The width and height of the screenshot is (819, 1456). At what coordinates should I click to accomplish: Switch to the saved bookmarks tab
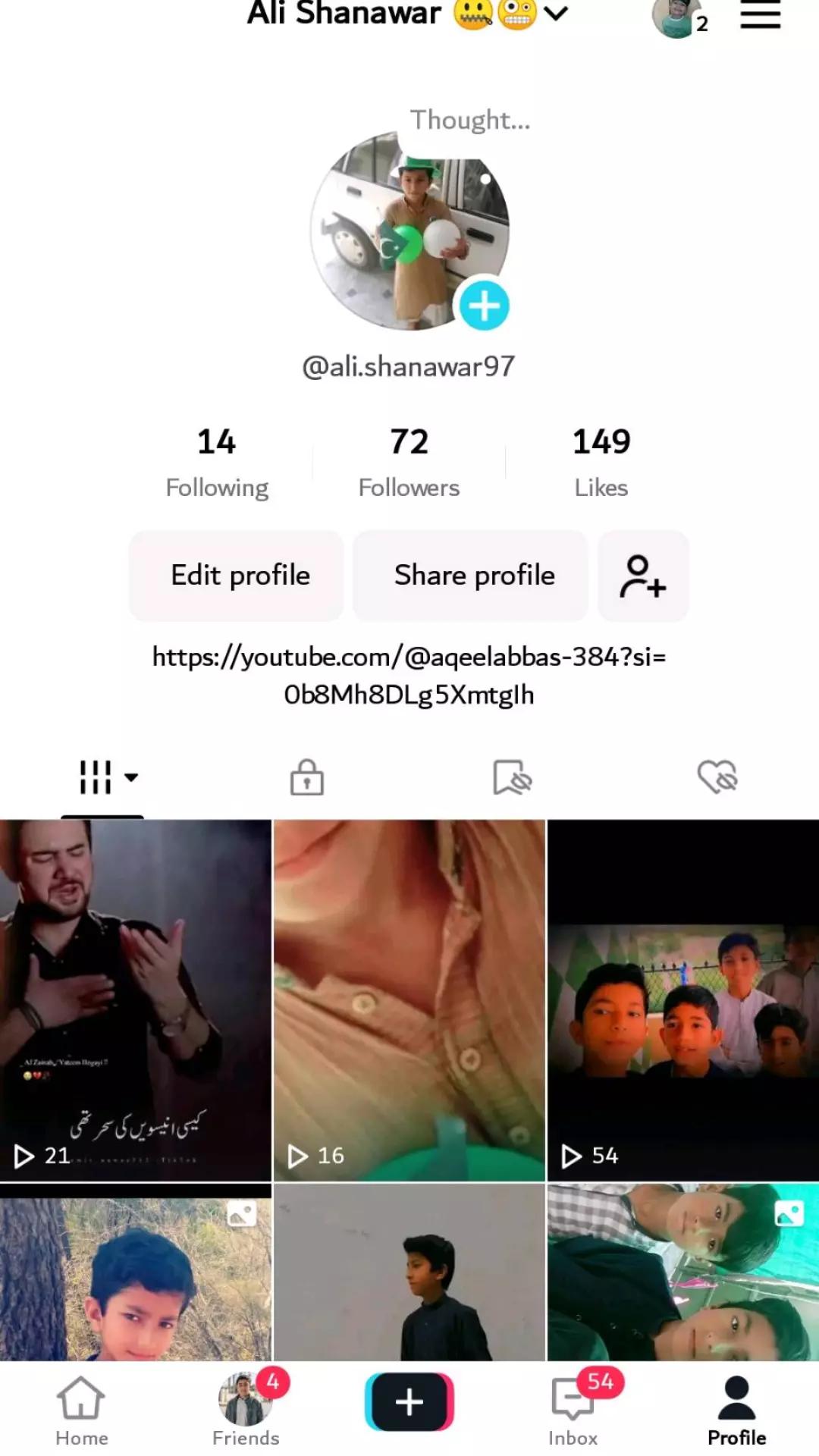pos(512,777)
